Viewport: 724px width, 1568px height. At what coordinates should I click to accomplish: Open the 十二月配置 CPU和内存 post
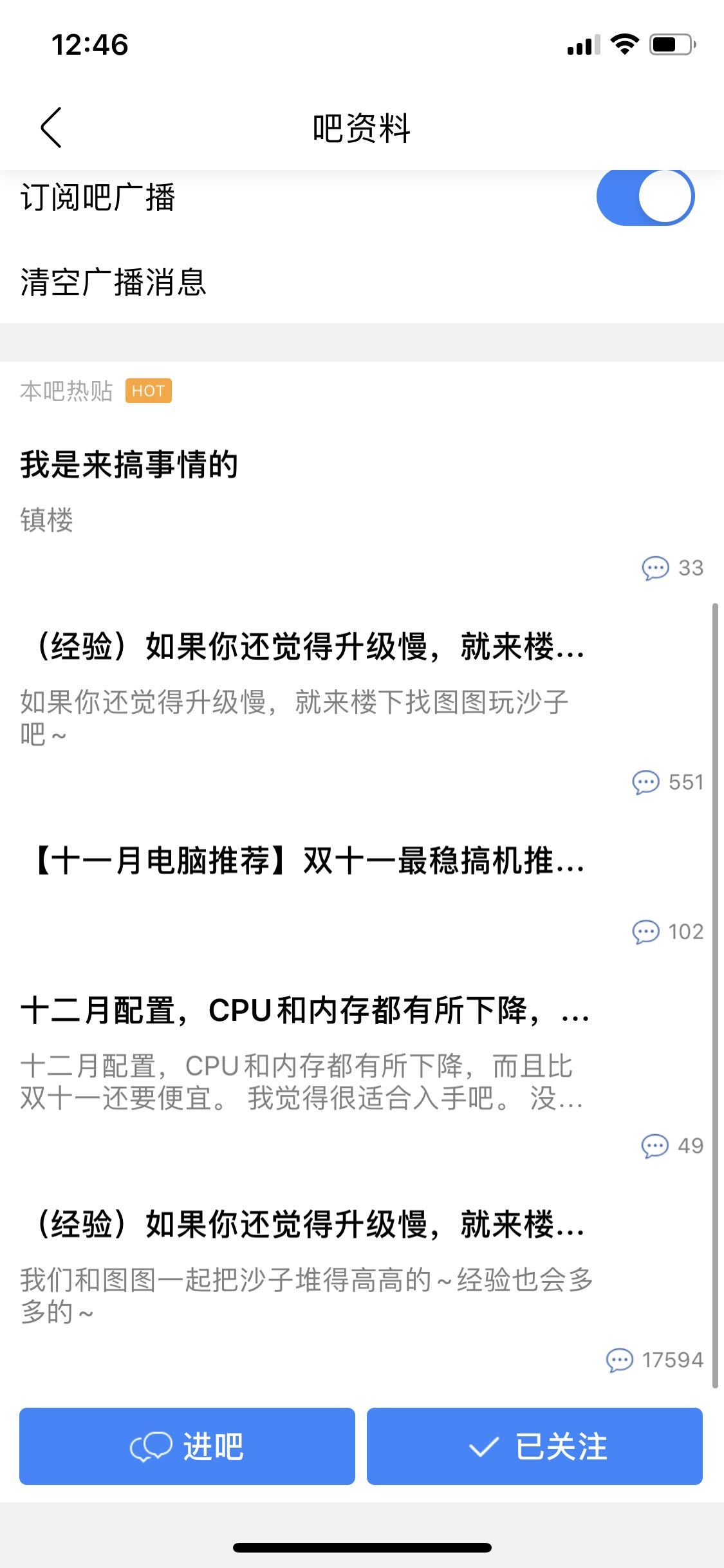[304, 1011]
